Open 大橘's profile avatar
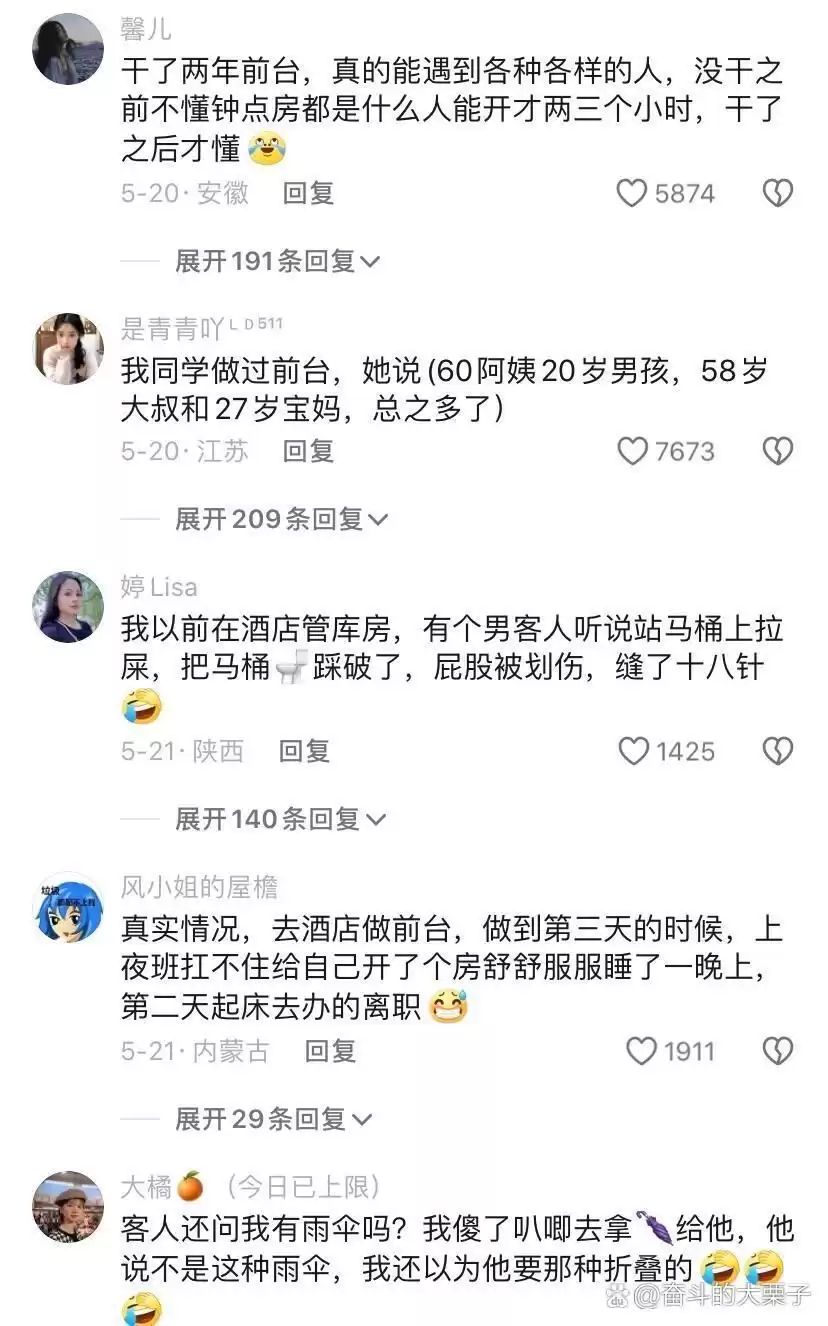The height and width of the screenshot is (1326, 828). [68, 1207]
